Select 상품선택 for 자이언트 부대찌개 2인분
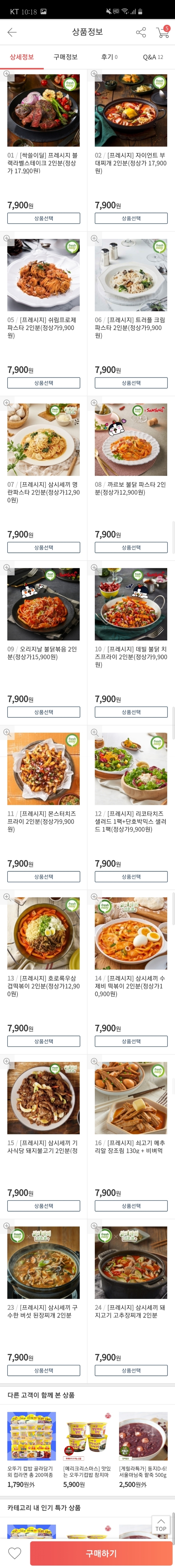This screenshot has height=1568, width=175. [131, 219]
